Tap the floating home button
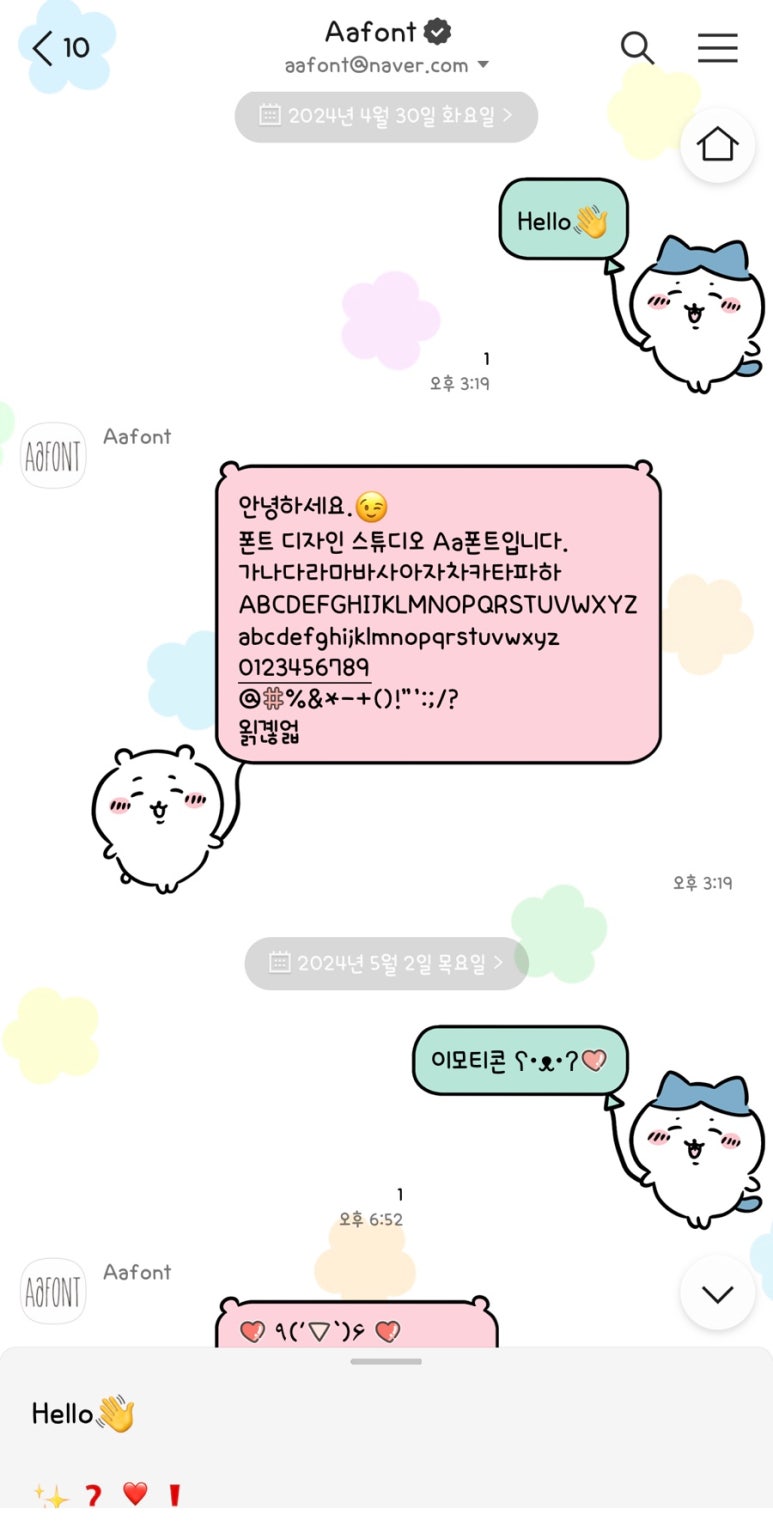The height and width of the screenshot is (1533, 773). (717, 145)
